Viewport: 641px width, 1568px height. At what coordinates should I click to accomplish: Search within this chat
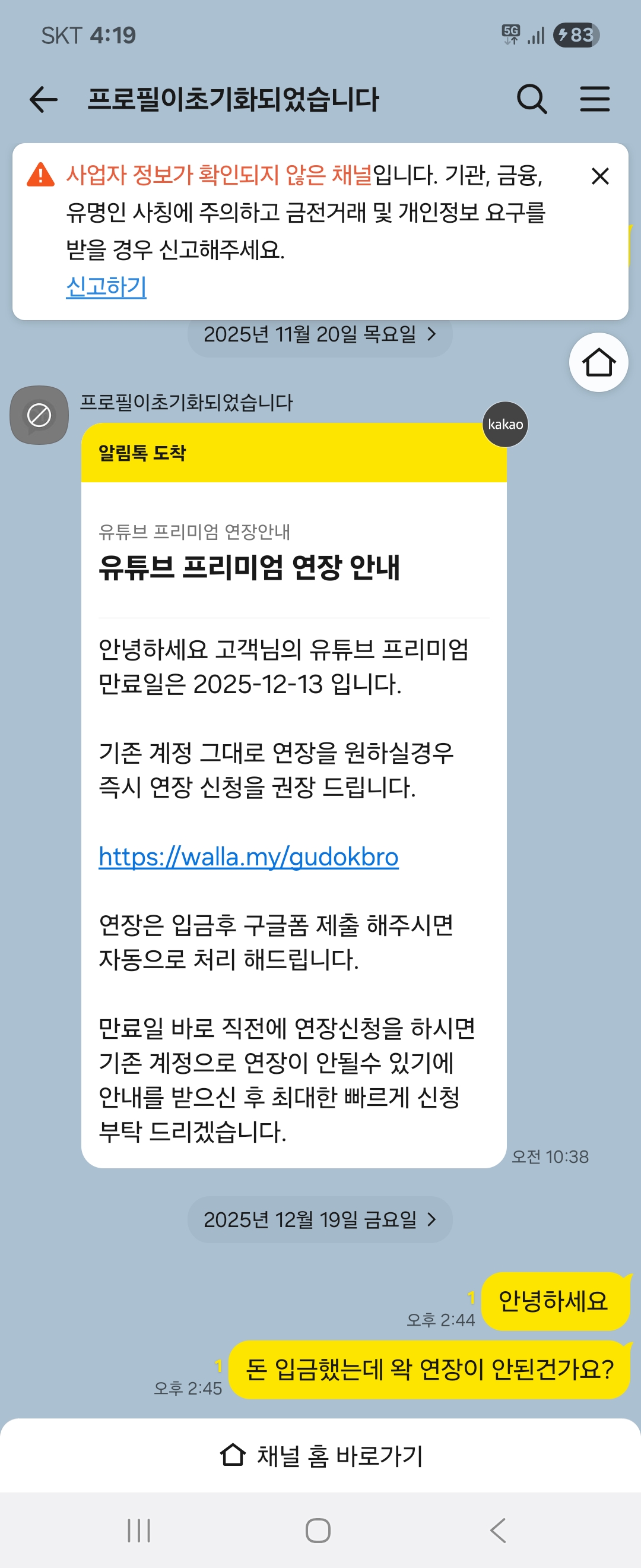point(532,99)
